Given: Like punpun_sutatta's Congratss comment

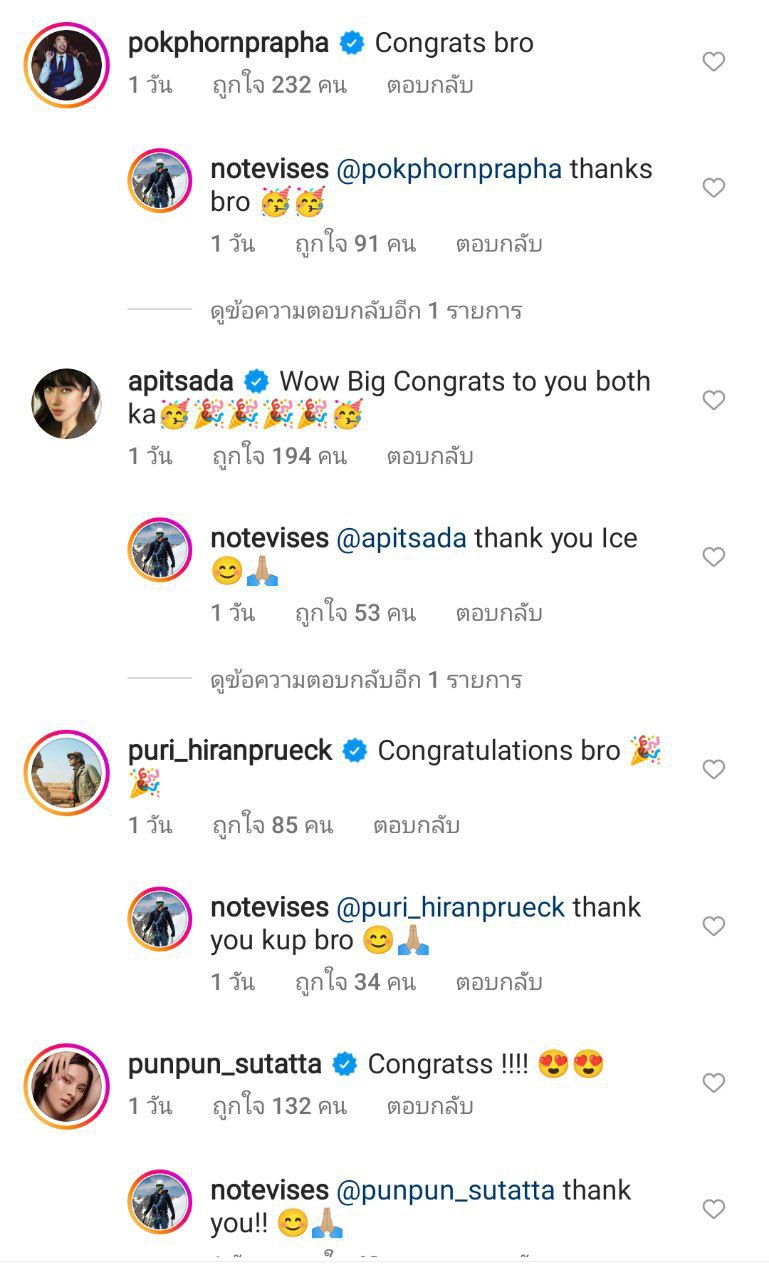Looking at the screenshot, I should tap(713, 1083).
